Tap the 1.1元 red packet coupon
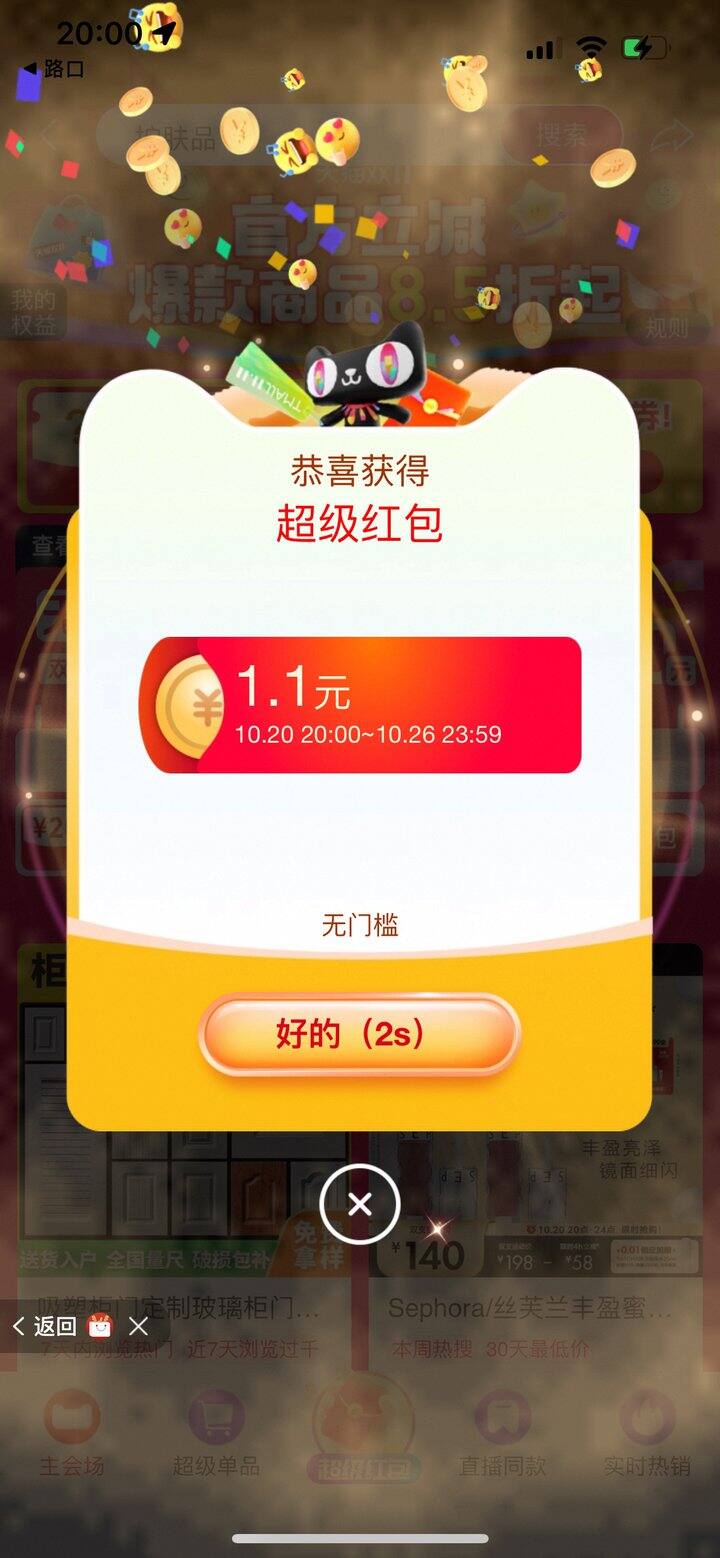The image size is (720, 1558). point(360,705)
